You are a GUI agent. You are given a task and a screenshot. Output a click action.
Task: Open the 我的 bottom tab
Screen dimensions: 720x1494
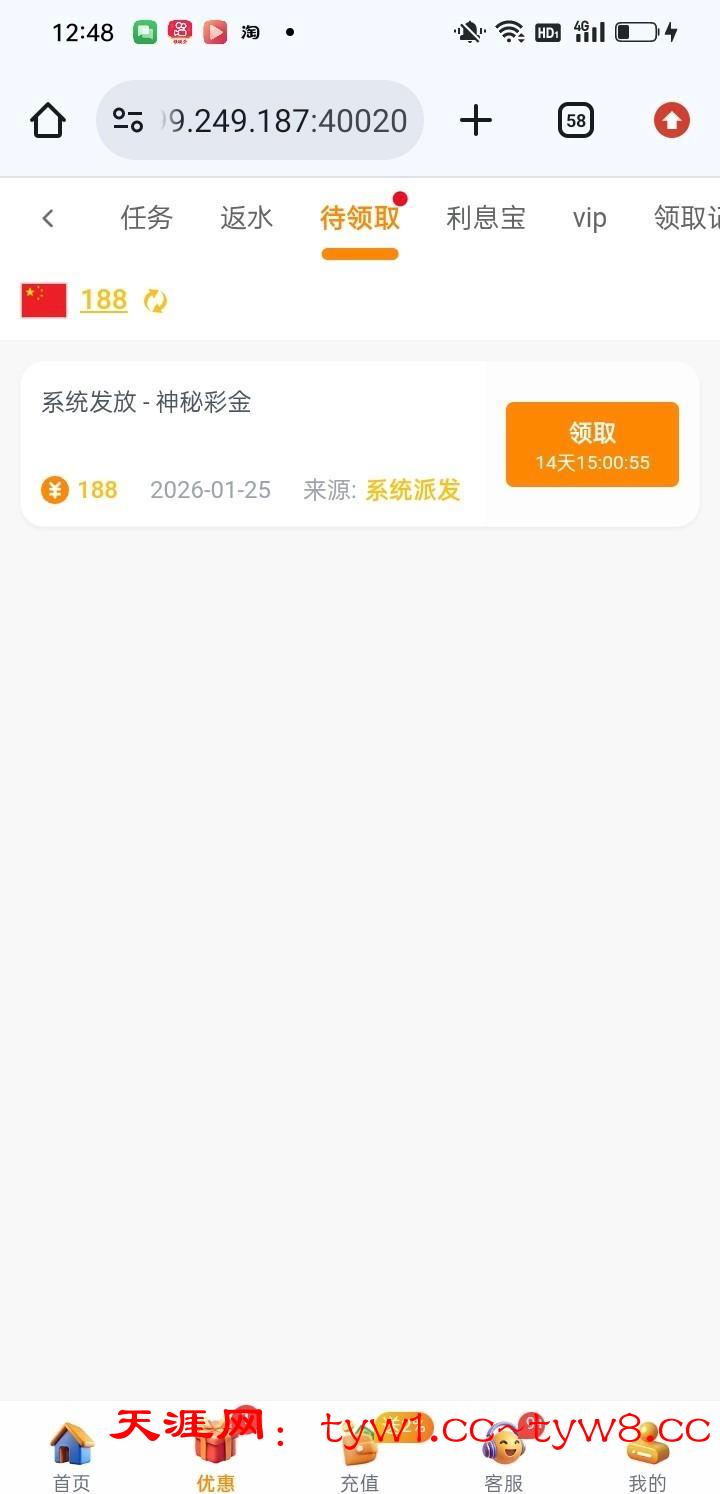(x=647, y=1455)
